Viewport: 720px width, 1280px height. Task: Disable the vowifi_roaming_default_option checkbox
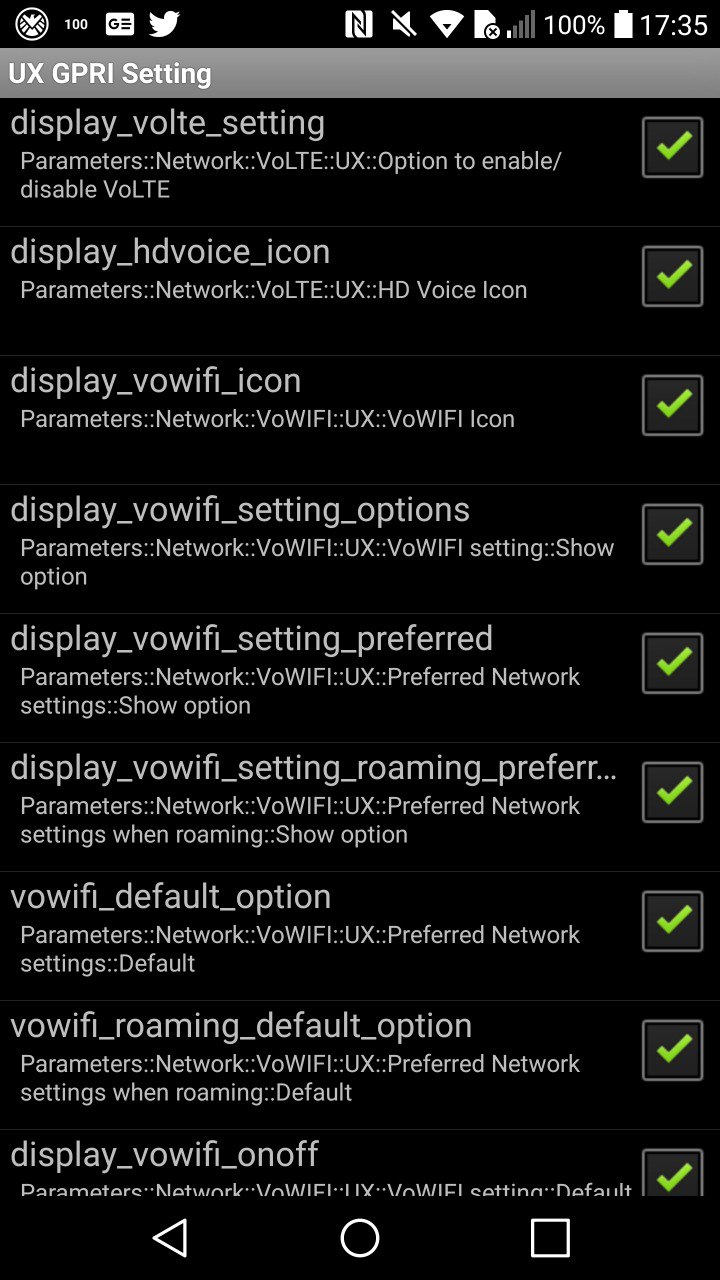(672, 1050)
